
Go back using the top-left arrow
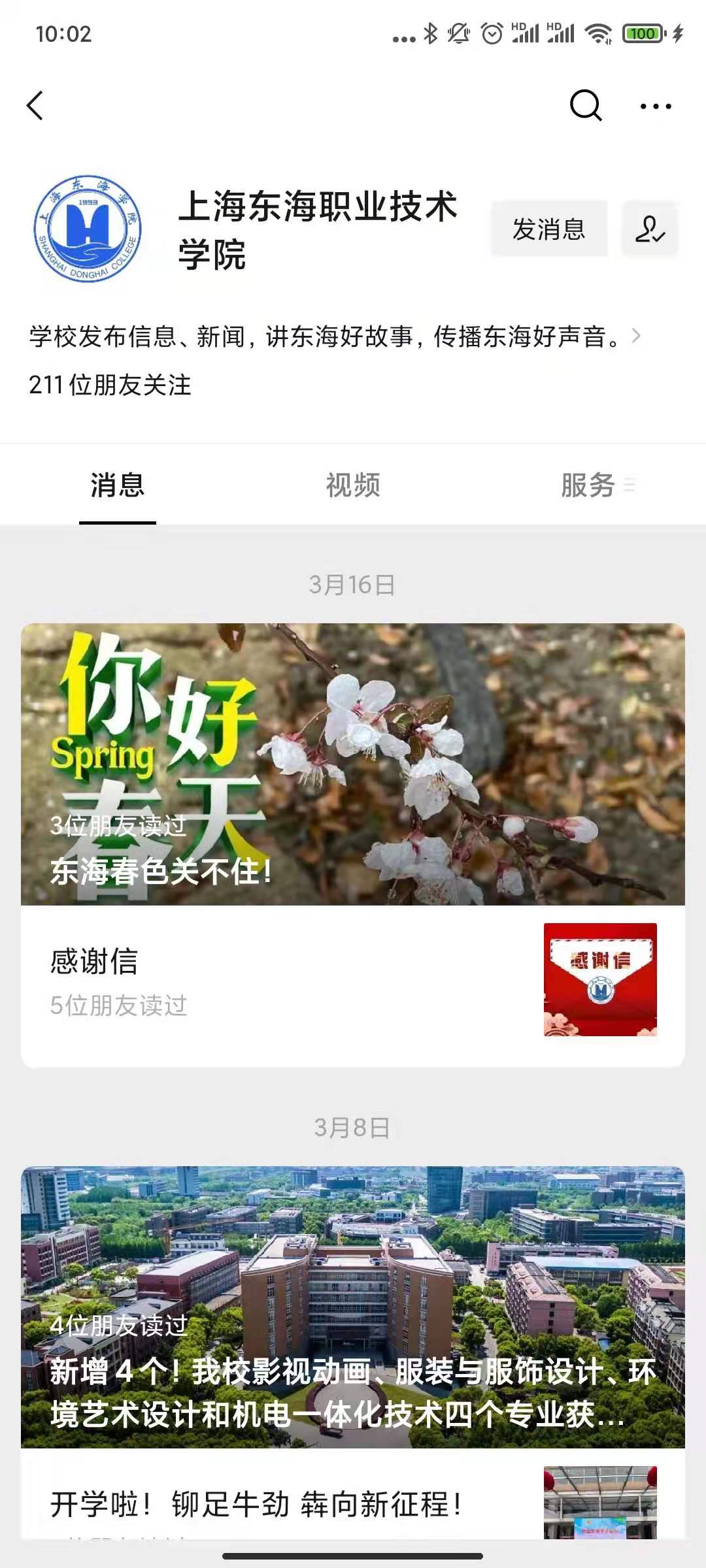(35, 106)
